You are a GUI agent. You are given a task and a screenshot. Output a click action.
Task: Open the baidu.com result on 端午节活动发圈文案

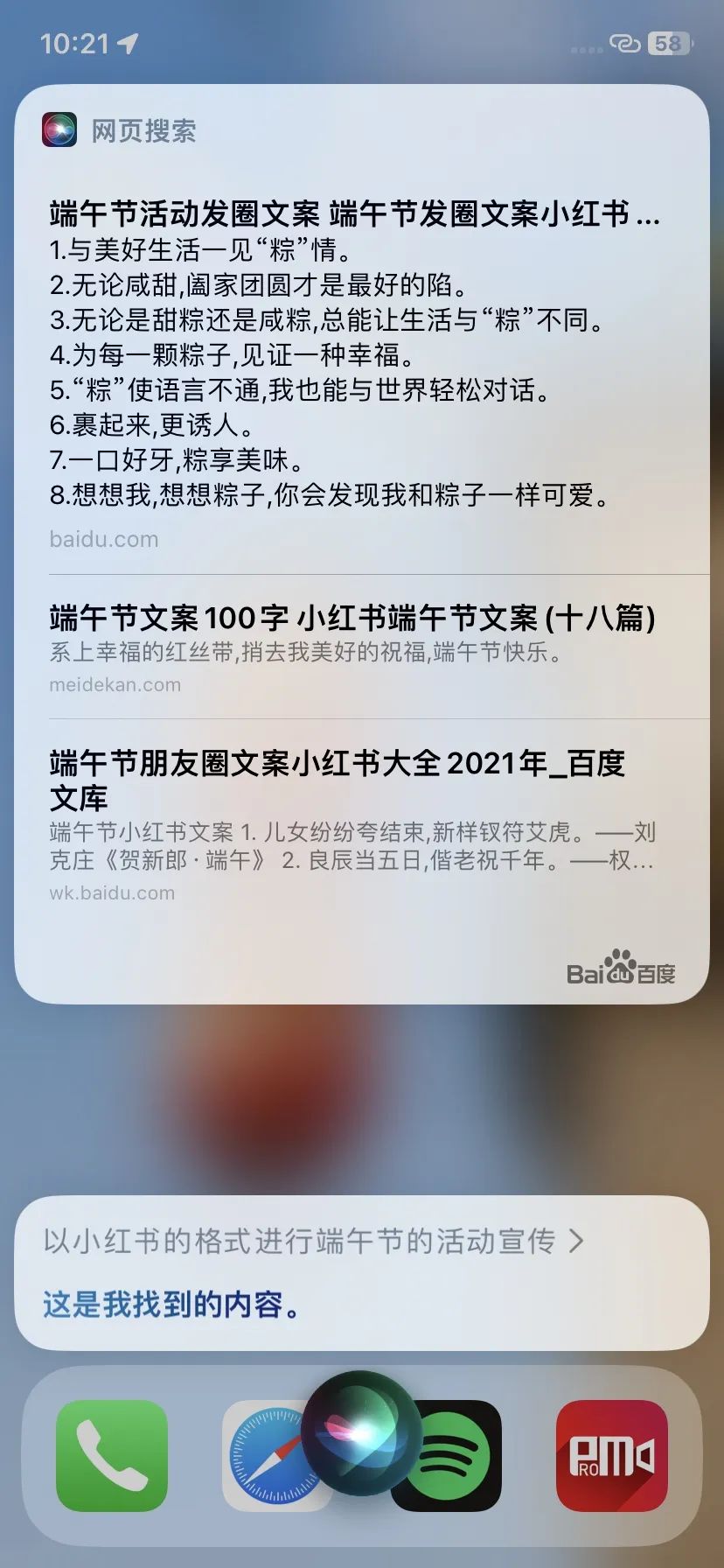pos(354,213)
